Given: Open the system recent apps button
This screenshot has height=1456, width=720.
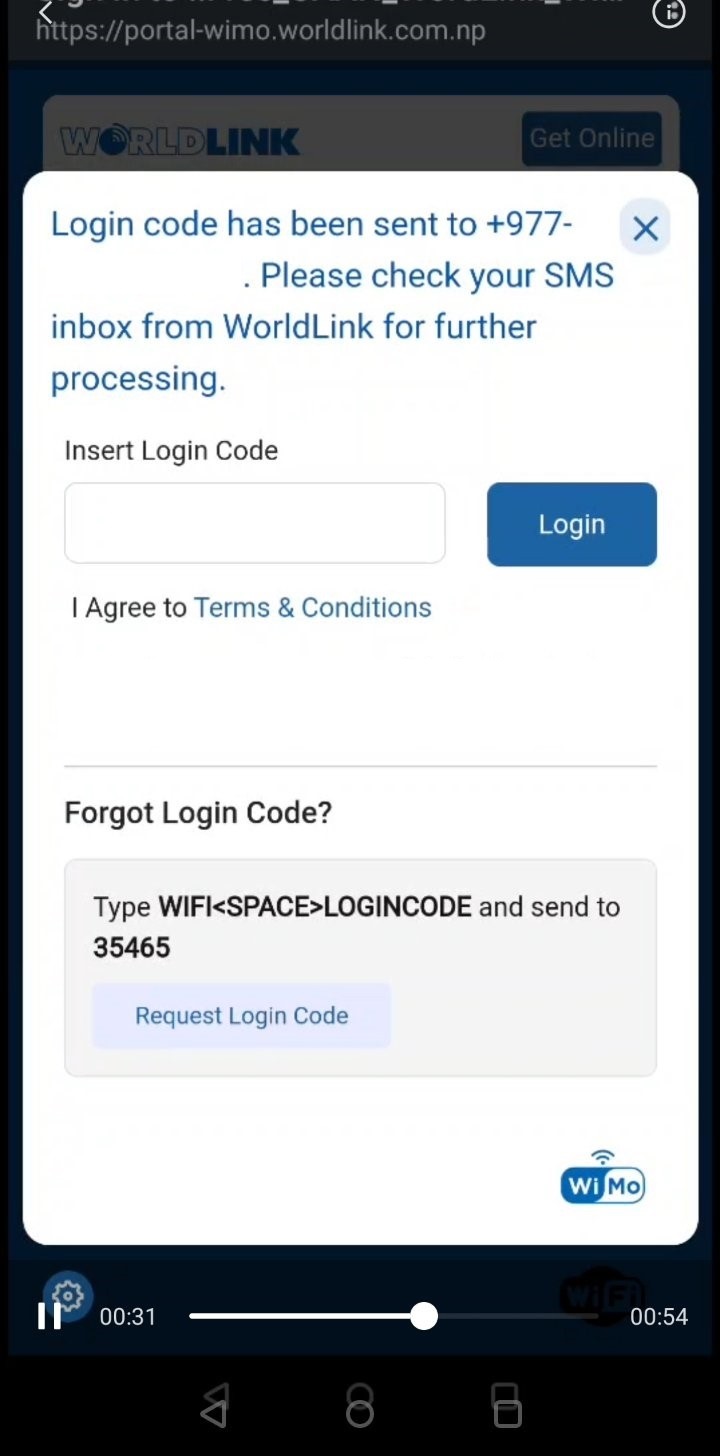Looking at the screenshot, I should coord(507,1405).
